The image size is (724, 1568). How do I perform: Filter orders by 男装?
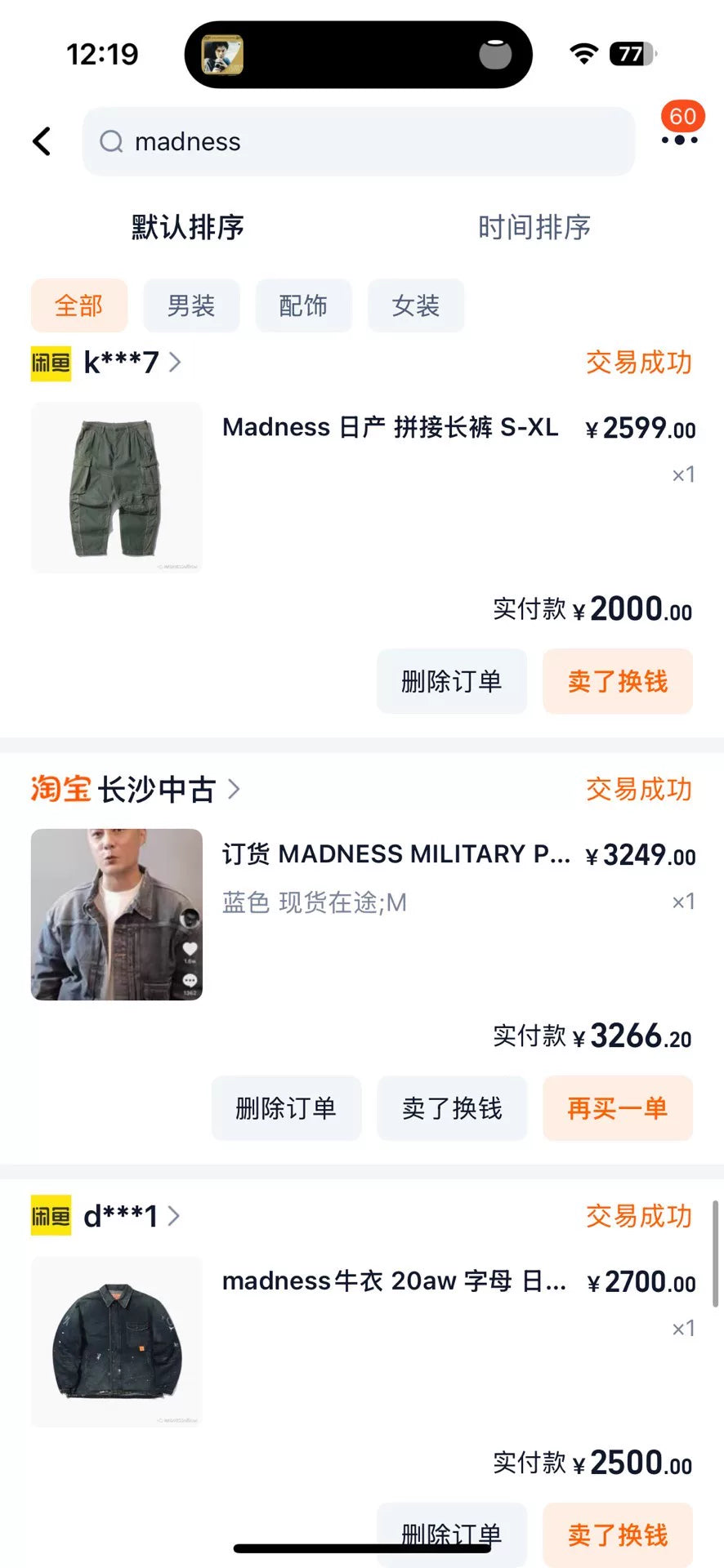[x=191, y=305]
